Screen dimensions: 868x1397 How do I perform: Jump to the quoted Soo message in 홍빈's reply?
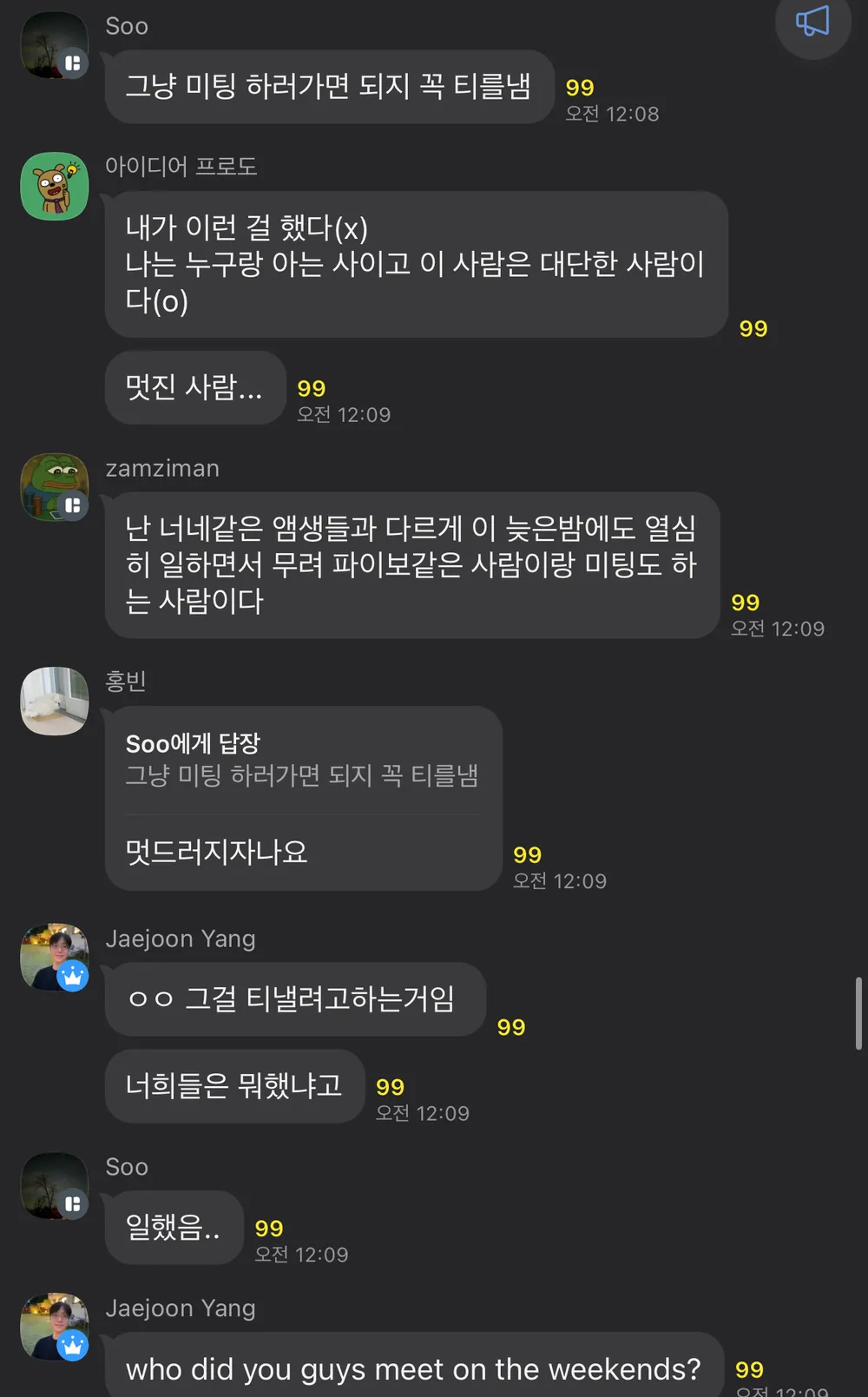tap(301, 761)
